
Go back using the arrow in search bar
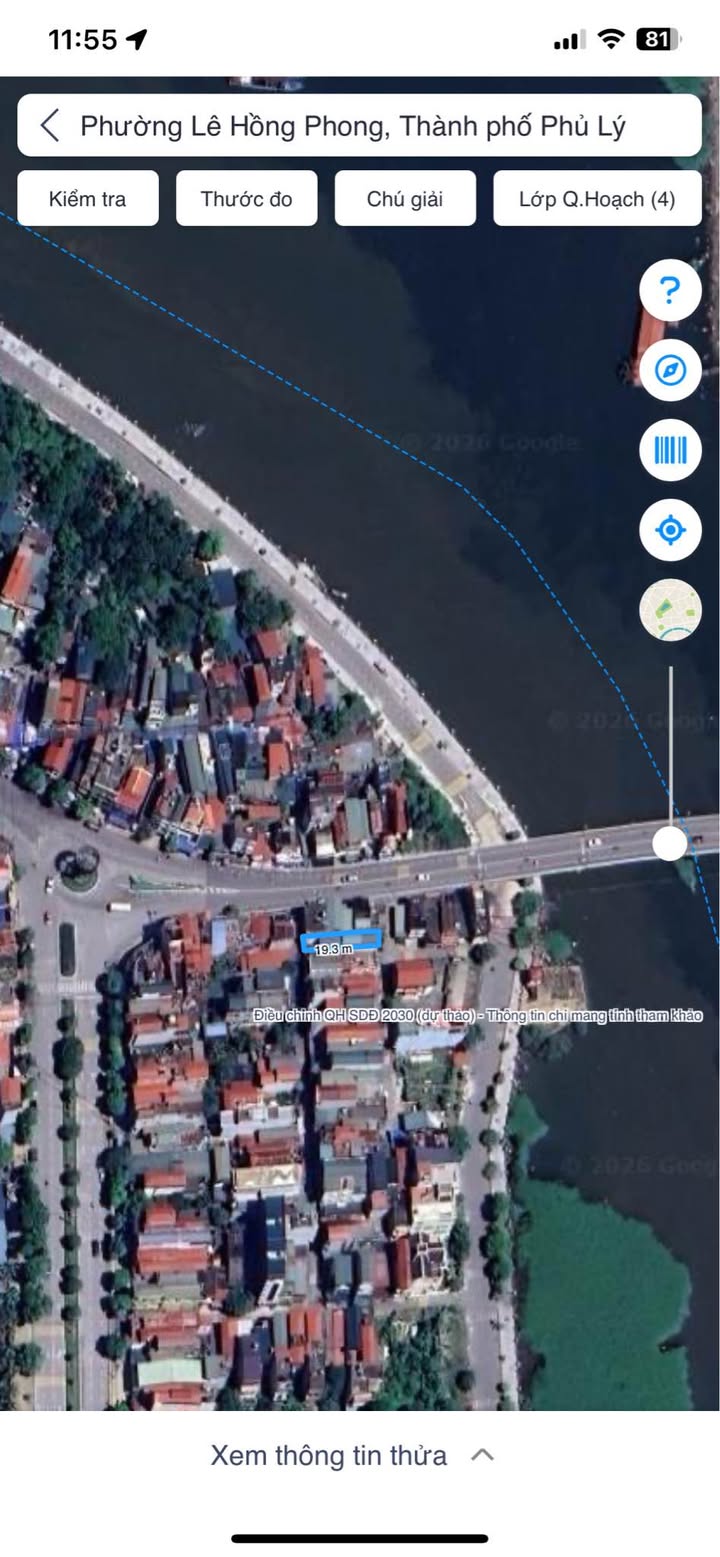50,126
